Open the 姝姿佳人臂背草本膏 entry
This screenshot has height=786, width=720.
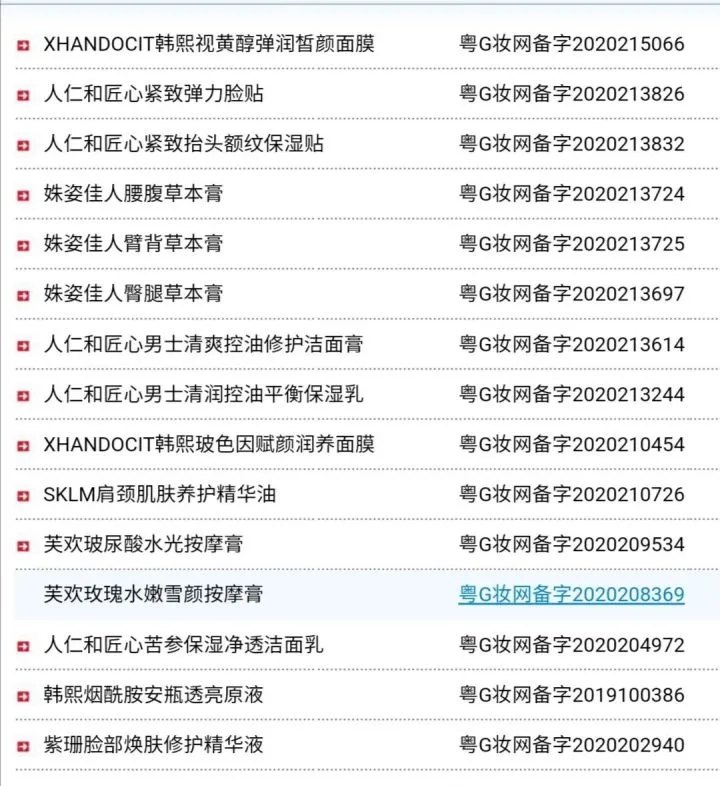pos(134,244)
